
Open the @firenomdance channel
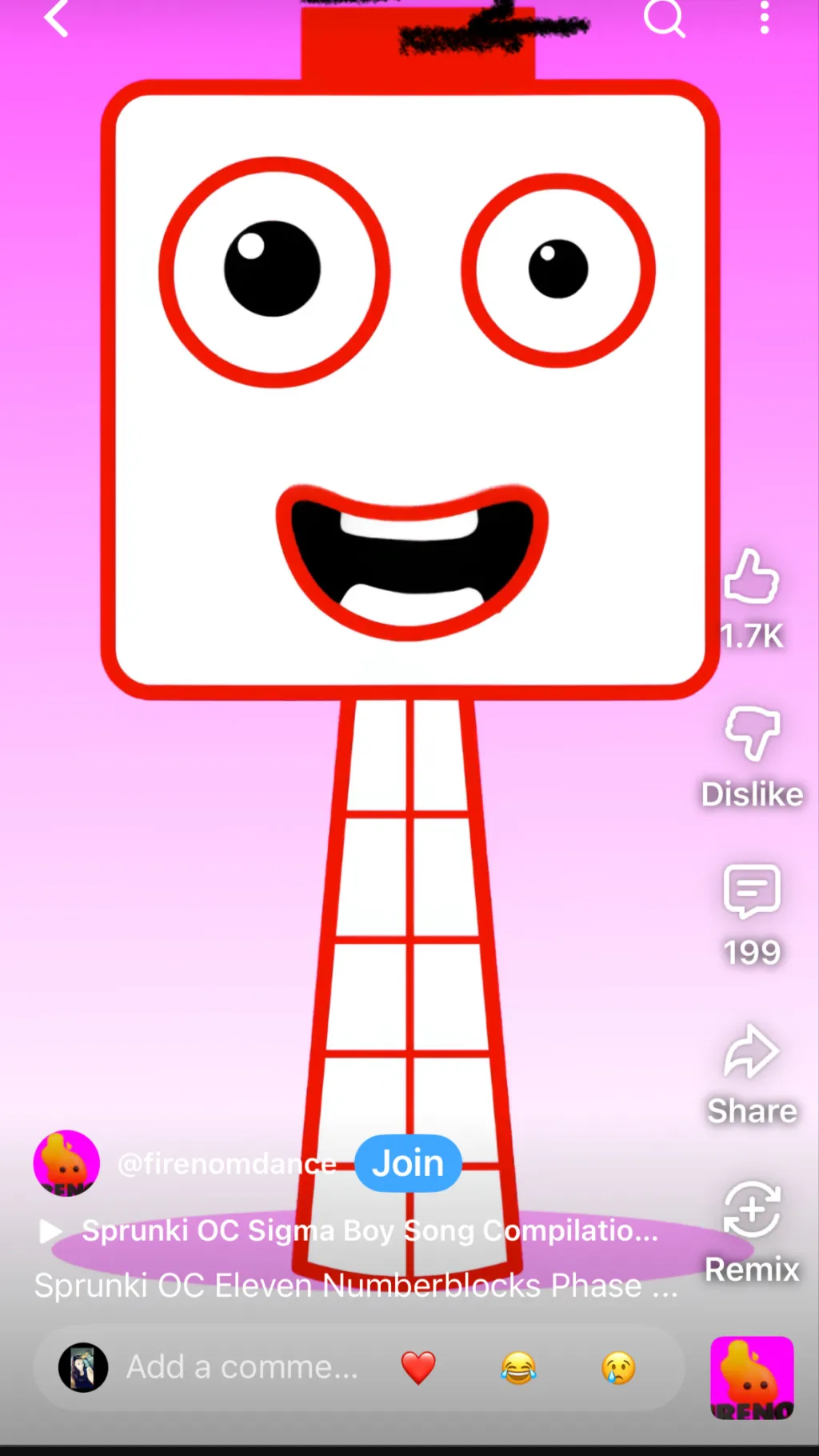[x=66, y=1163]
